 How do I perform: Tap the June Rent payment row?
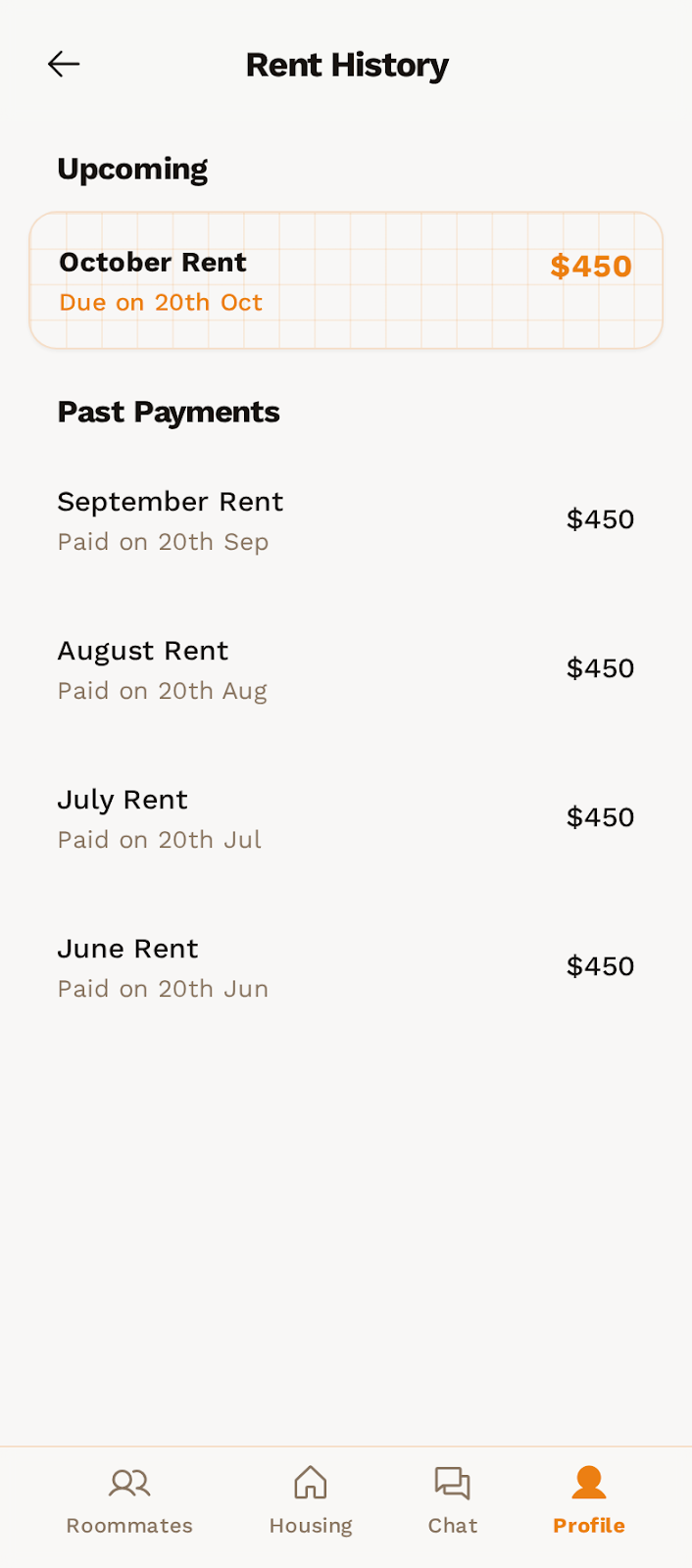[x=346, y=967]
